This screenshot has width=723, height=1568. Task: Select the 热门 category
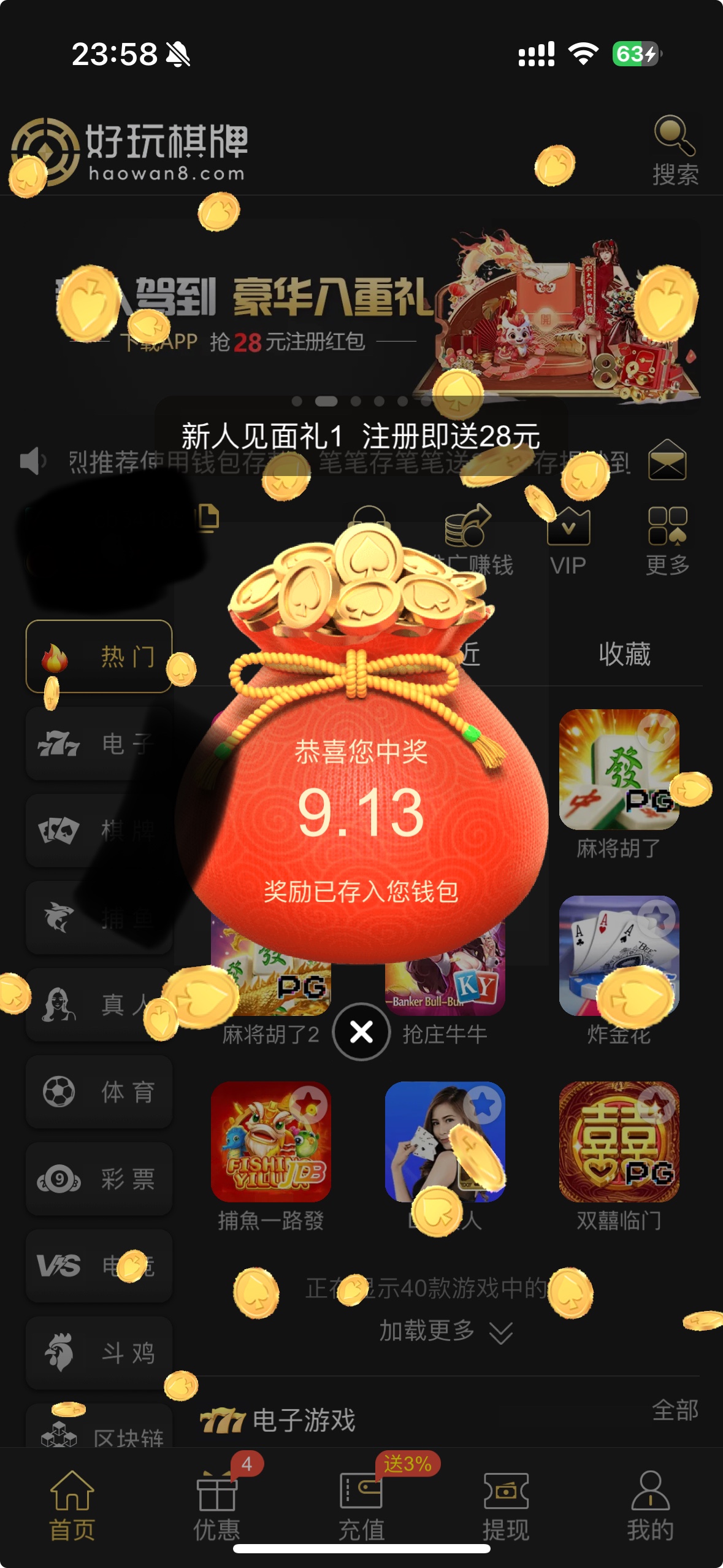coord(99,656)
